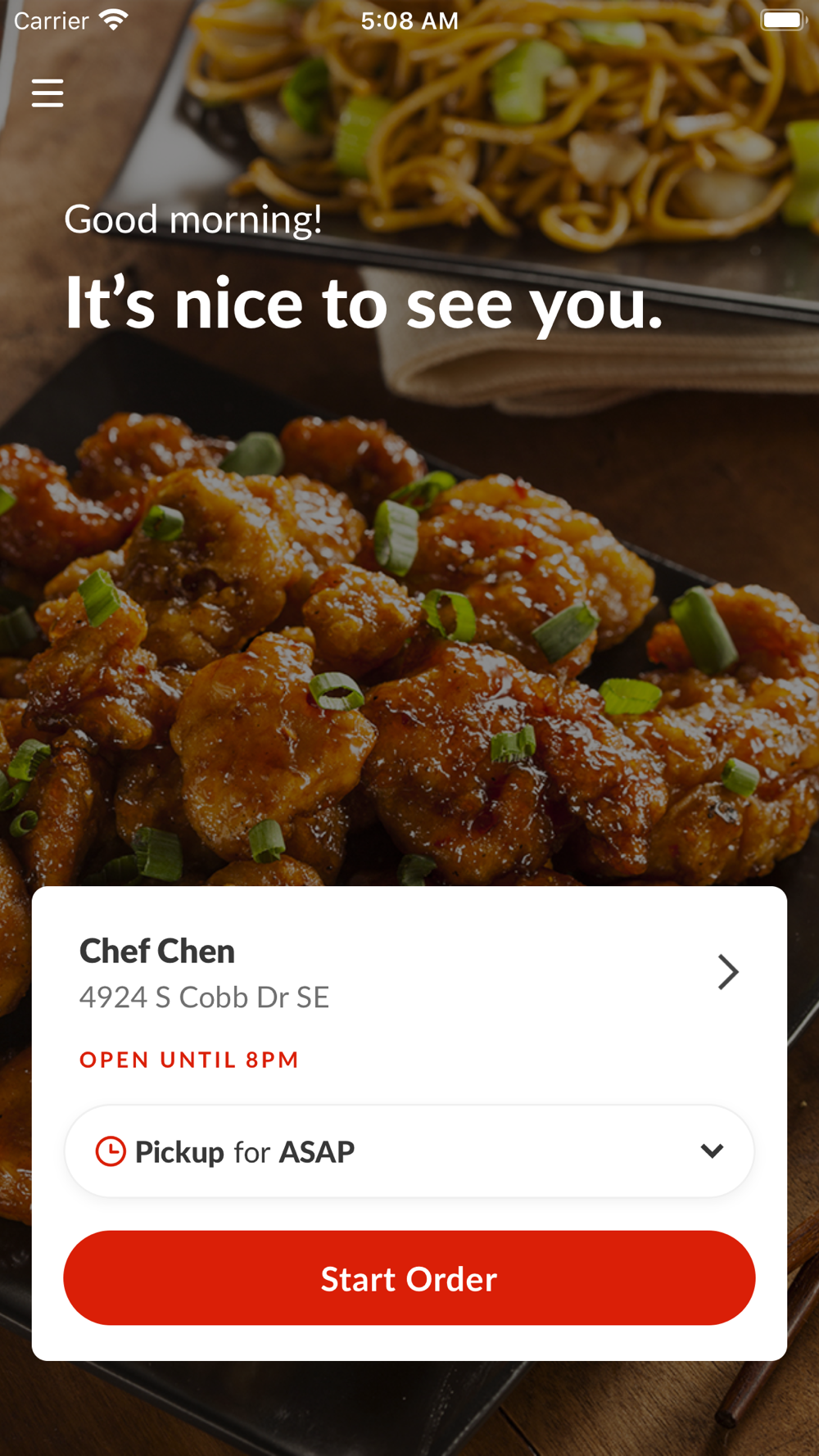The width and height of the screenshot is (819, 1456).
Task: Open Chef Chen restaurant location details
Action: coord(726,973)
